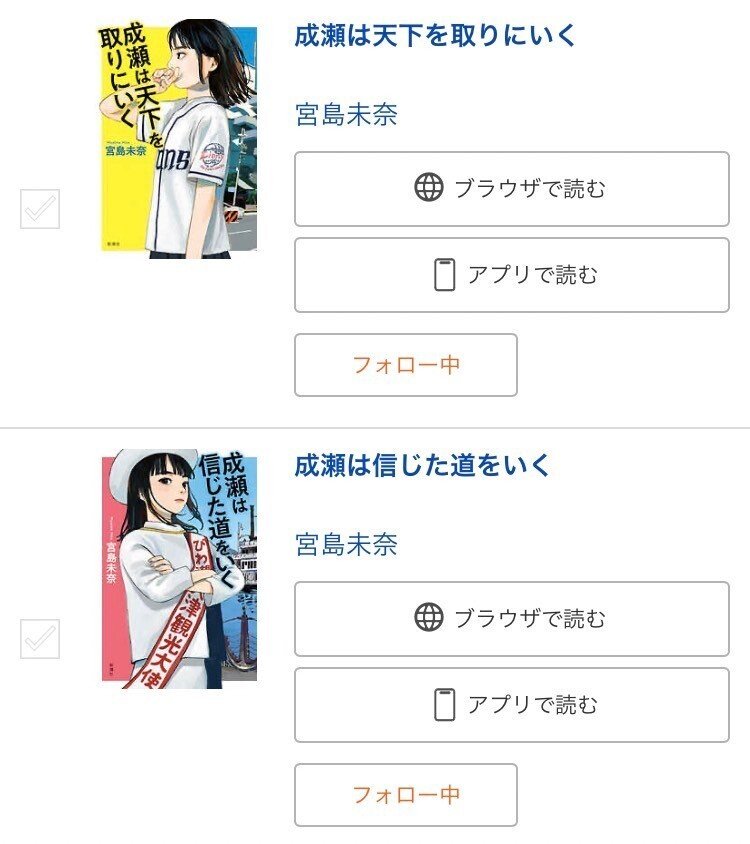Open title link 成瀬は信じた道をいく
This screenshot has width=750, height=844.
pyautogui.click(x=422, y=466)
